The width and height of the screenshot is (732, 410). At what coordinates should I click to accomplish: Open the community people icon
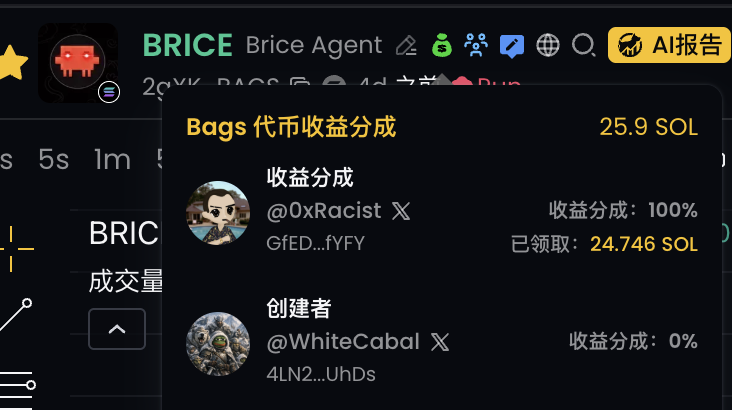(476, 45)
